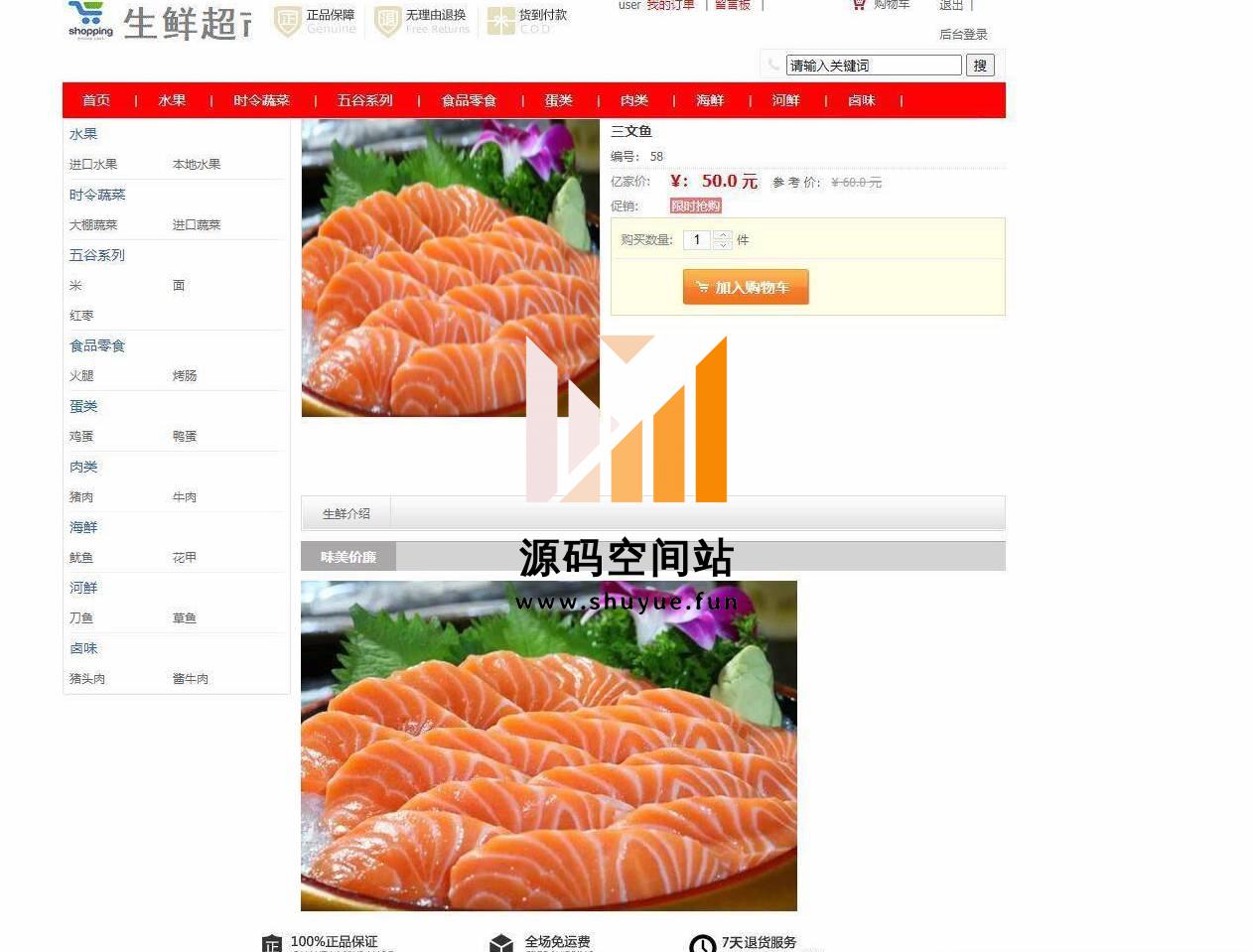Screen dimensions: 1253x952
Task: Open the 首页 navigation item
Action: (96, 100)
